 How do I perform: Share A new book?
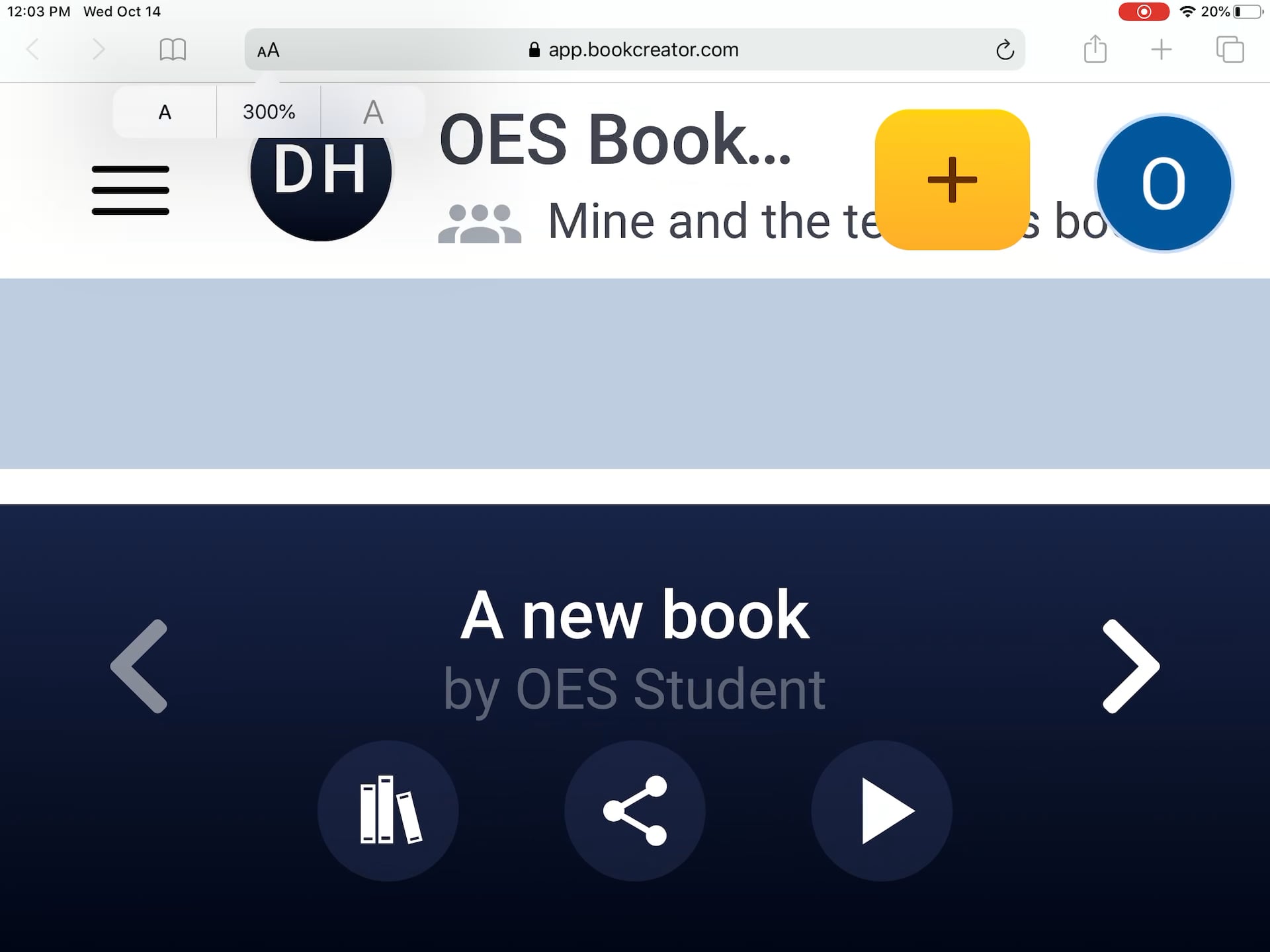[x=635, y=811]
